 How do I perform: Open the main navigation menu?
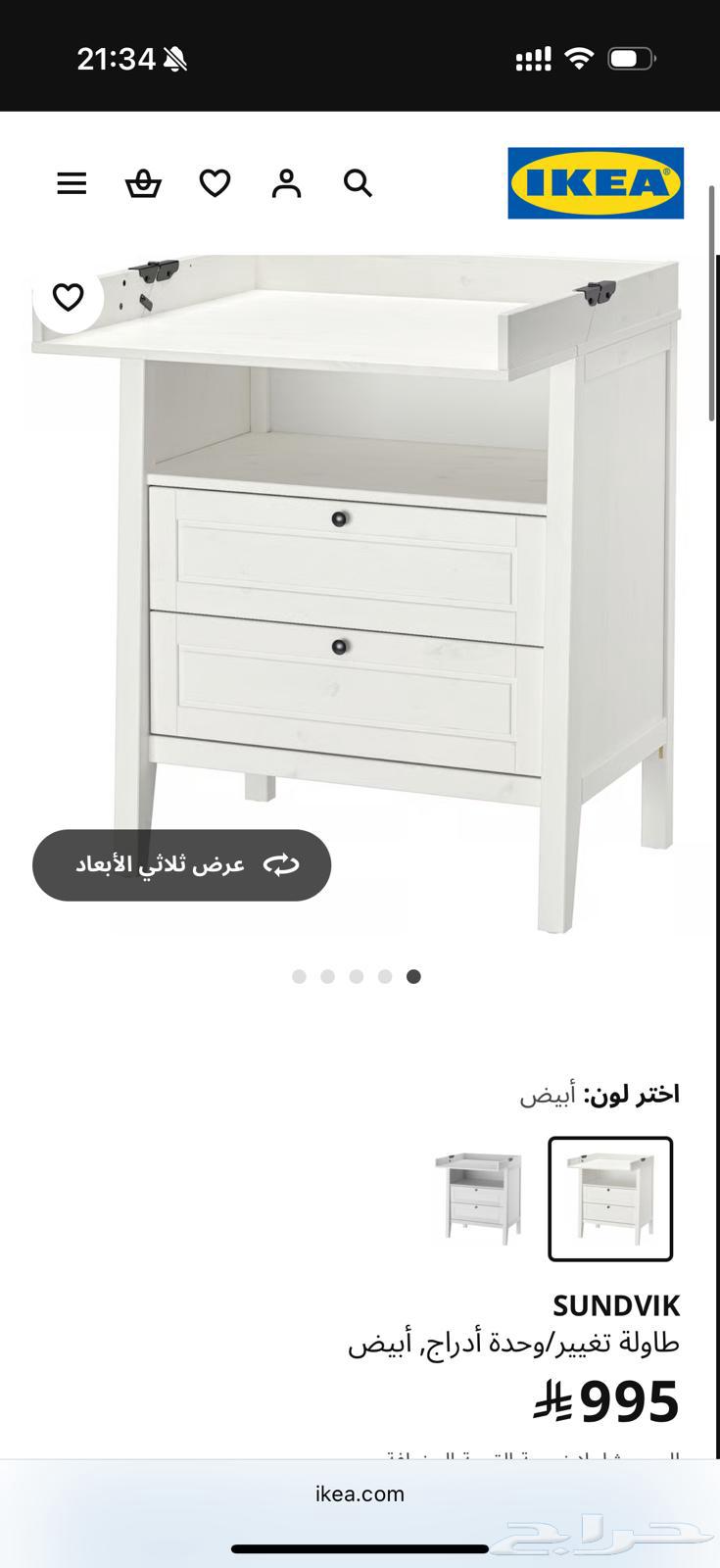tap(72, 183)
